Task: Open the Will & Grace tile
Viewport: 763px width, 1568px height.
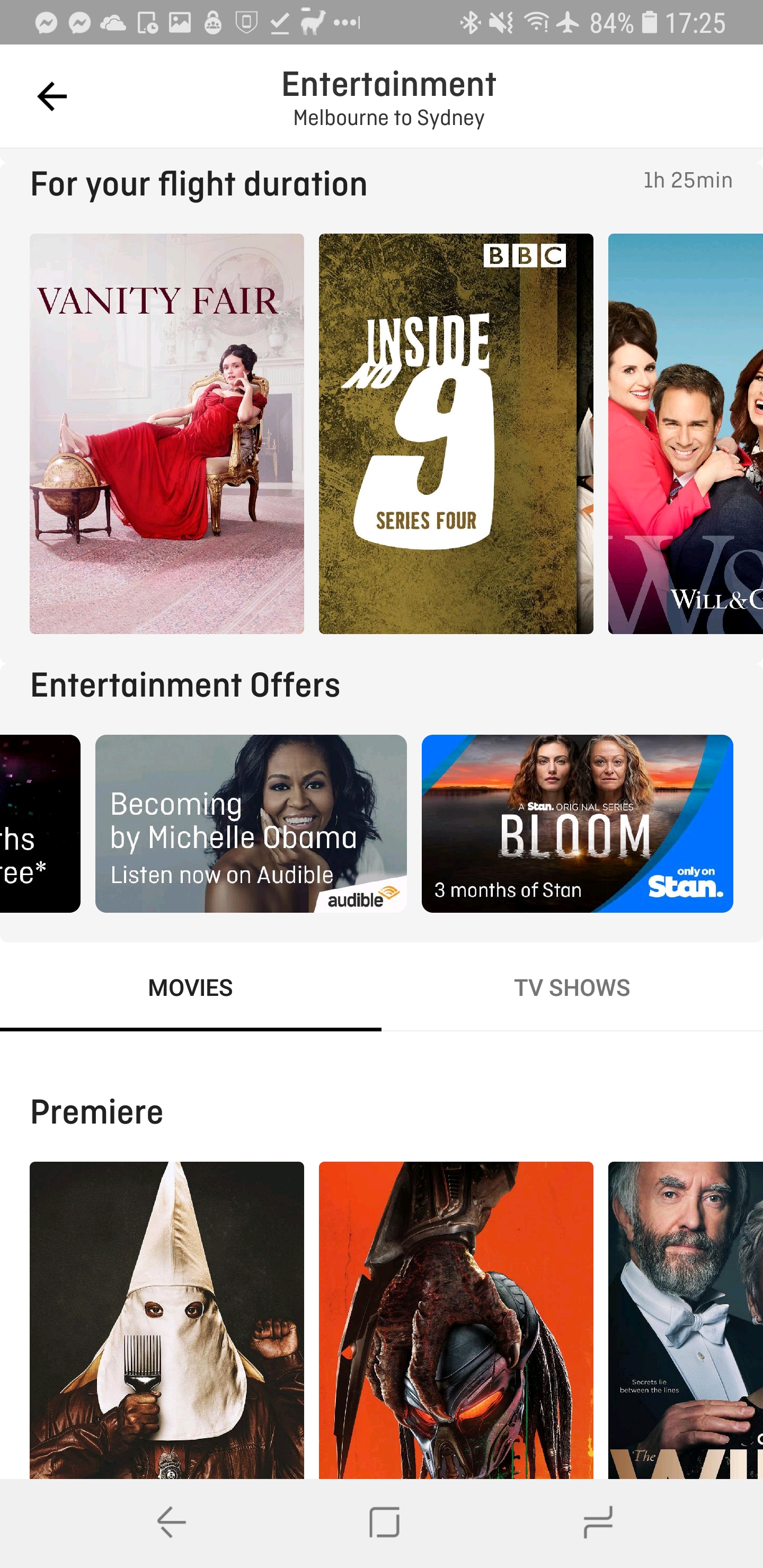Action: (x=686, y=433)
